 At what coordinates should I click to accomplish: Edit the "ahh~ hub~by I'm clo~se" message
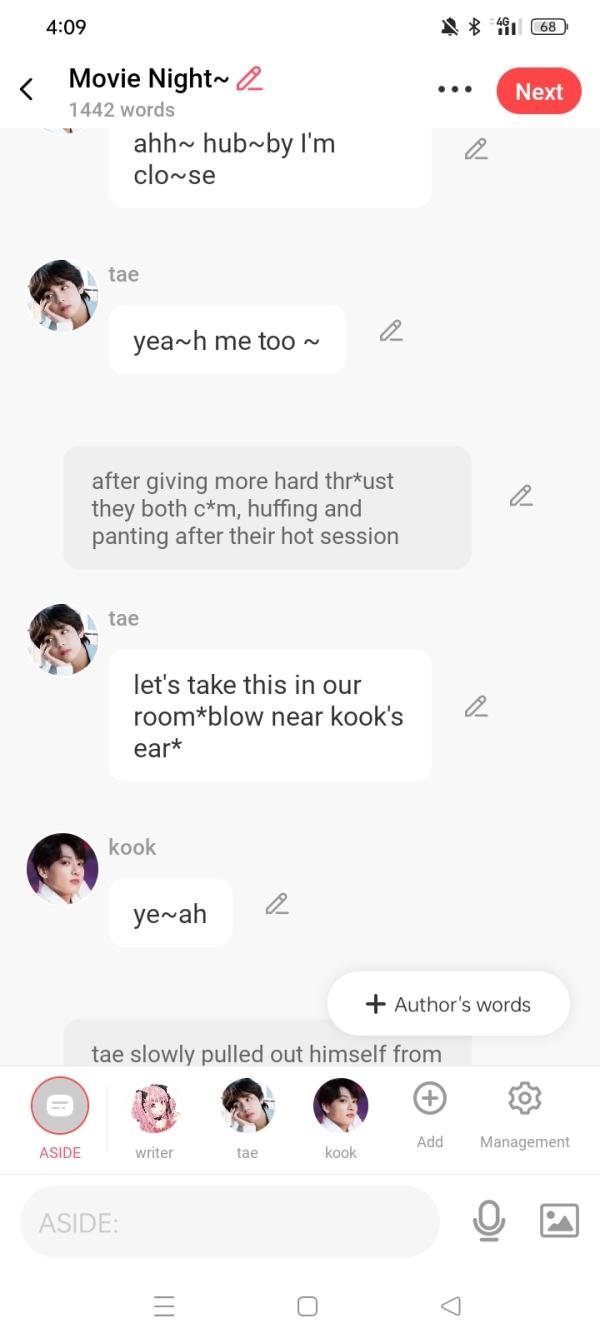click(x=476, y=150)
